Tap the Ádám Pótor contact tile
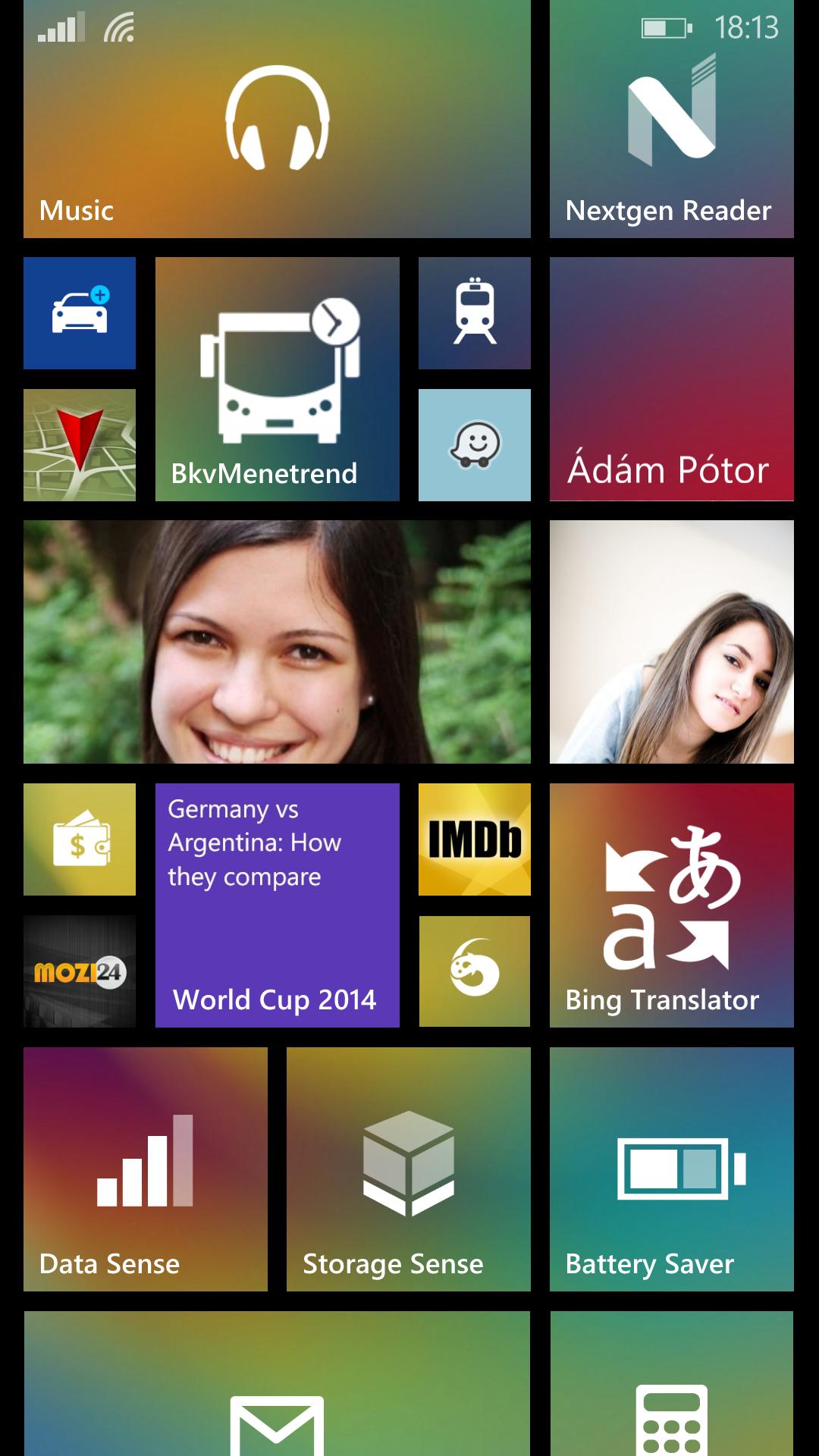The image size is (819, 1456). (672, 379)
